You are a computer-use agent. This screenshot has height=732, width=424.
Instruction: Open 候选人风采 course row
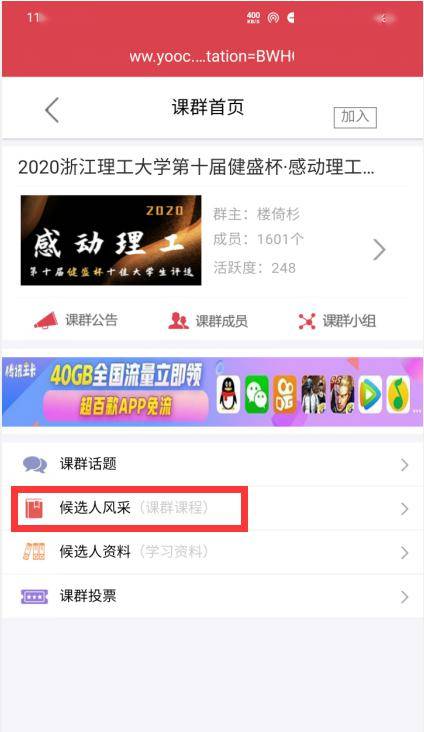(212, 508)
